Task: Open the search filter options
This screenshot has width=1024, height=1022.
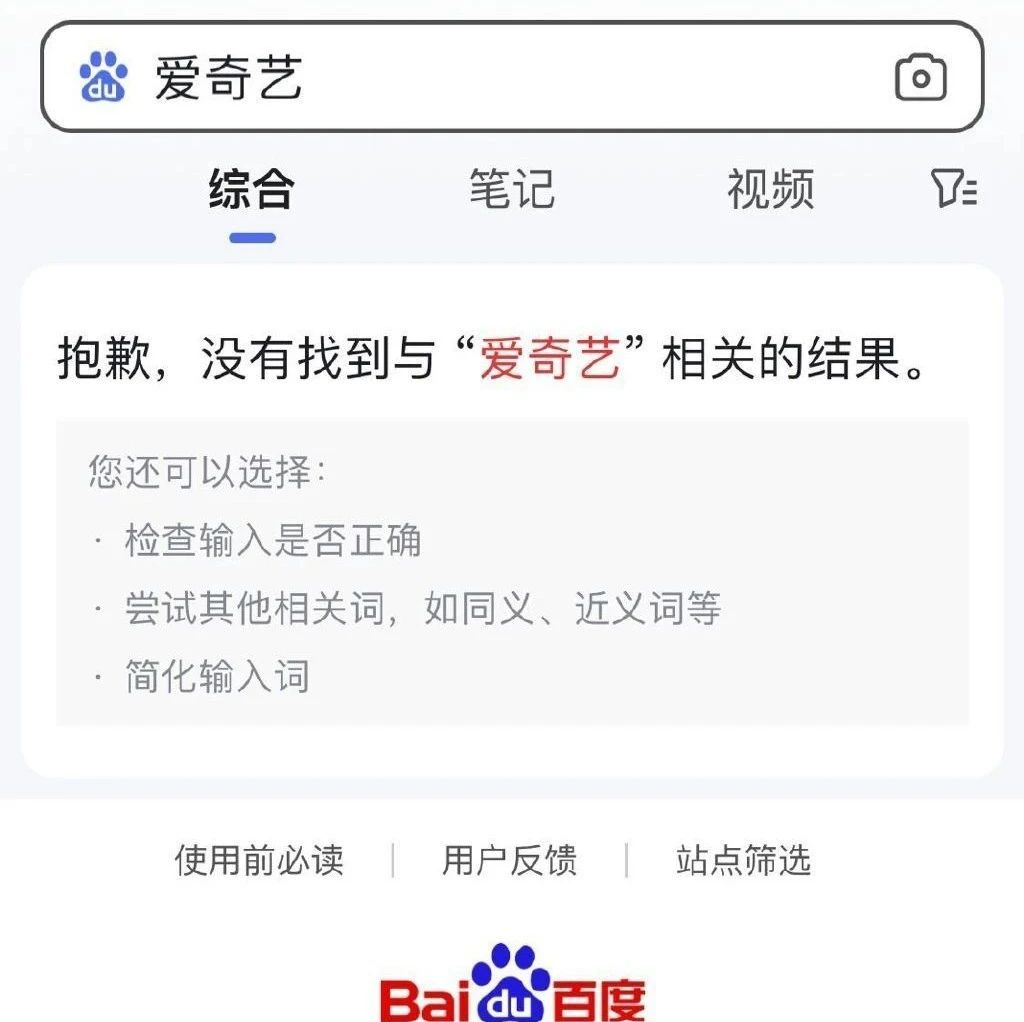Action: [954, 188]
